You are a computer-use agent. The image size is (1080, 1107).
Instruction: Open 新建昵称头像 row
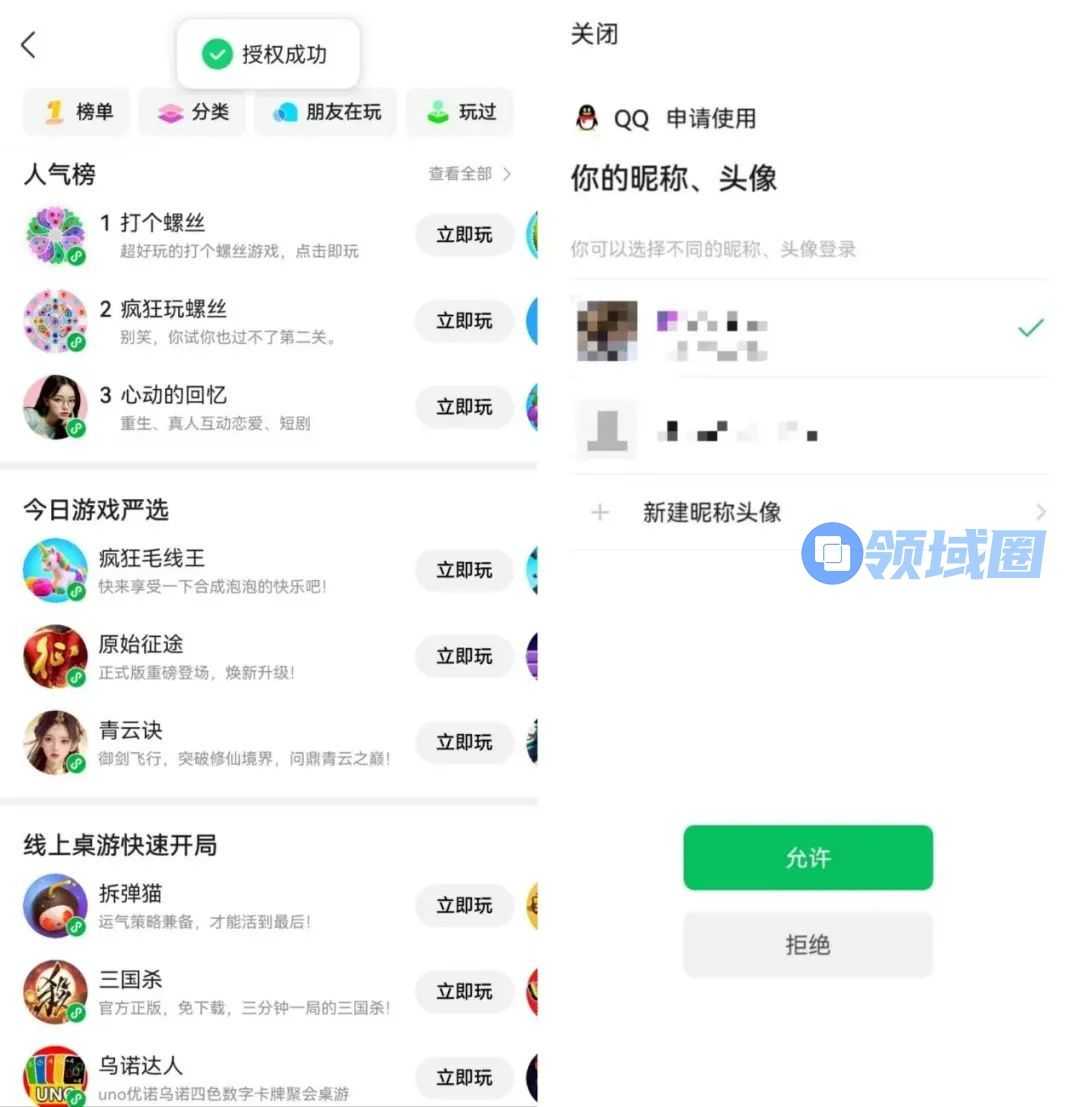(x=808, y=513)
